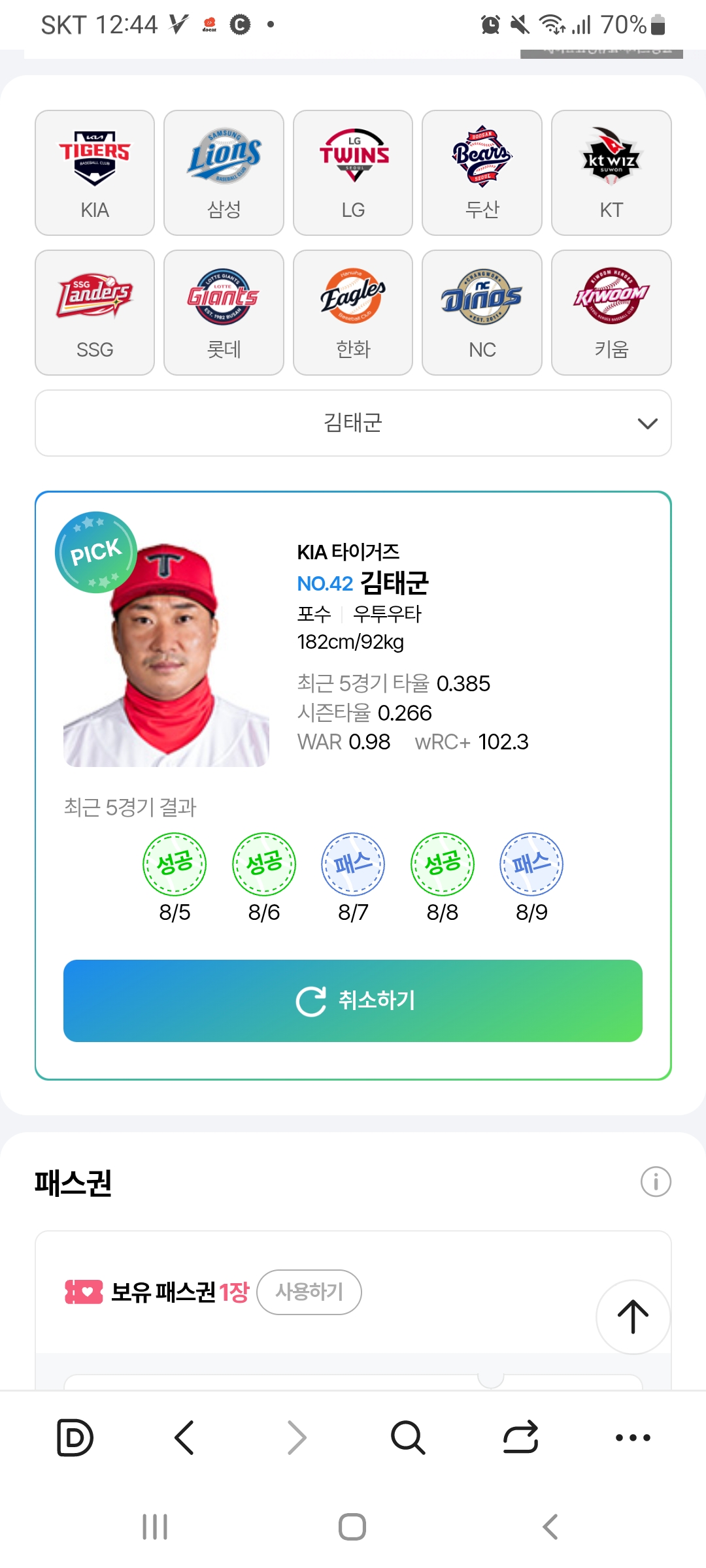Choose the Kiwoom Heroes team
The image size is (706, 1568).
coord(611,312)
